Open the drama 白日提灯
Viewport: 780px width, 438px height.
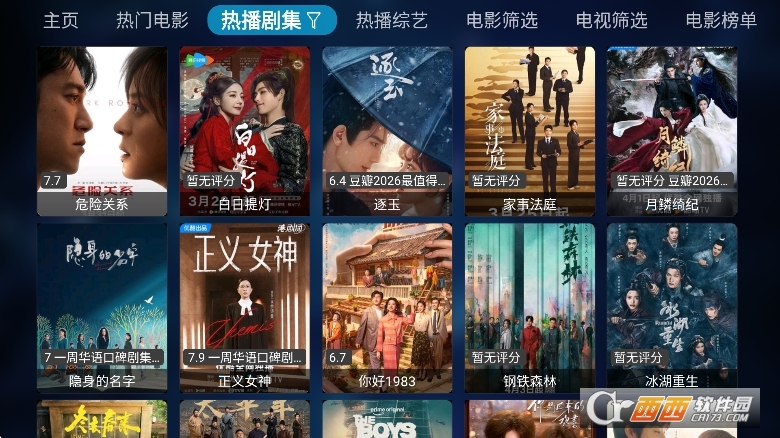[245, 130]
